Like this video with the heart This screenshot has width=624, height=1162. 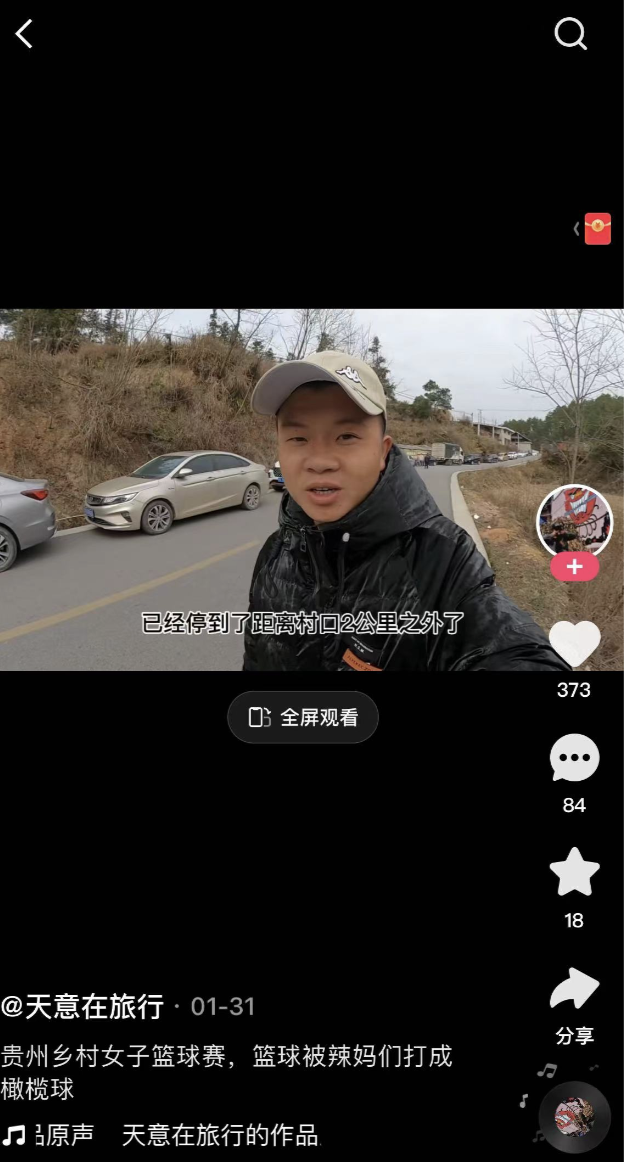click(x=574, y=644)
